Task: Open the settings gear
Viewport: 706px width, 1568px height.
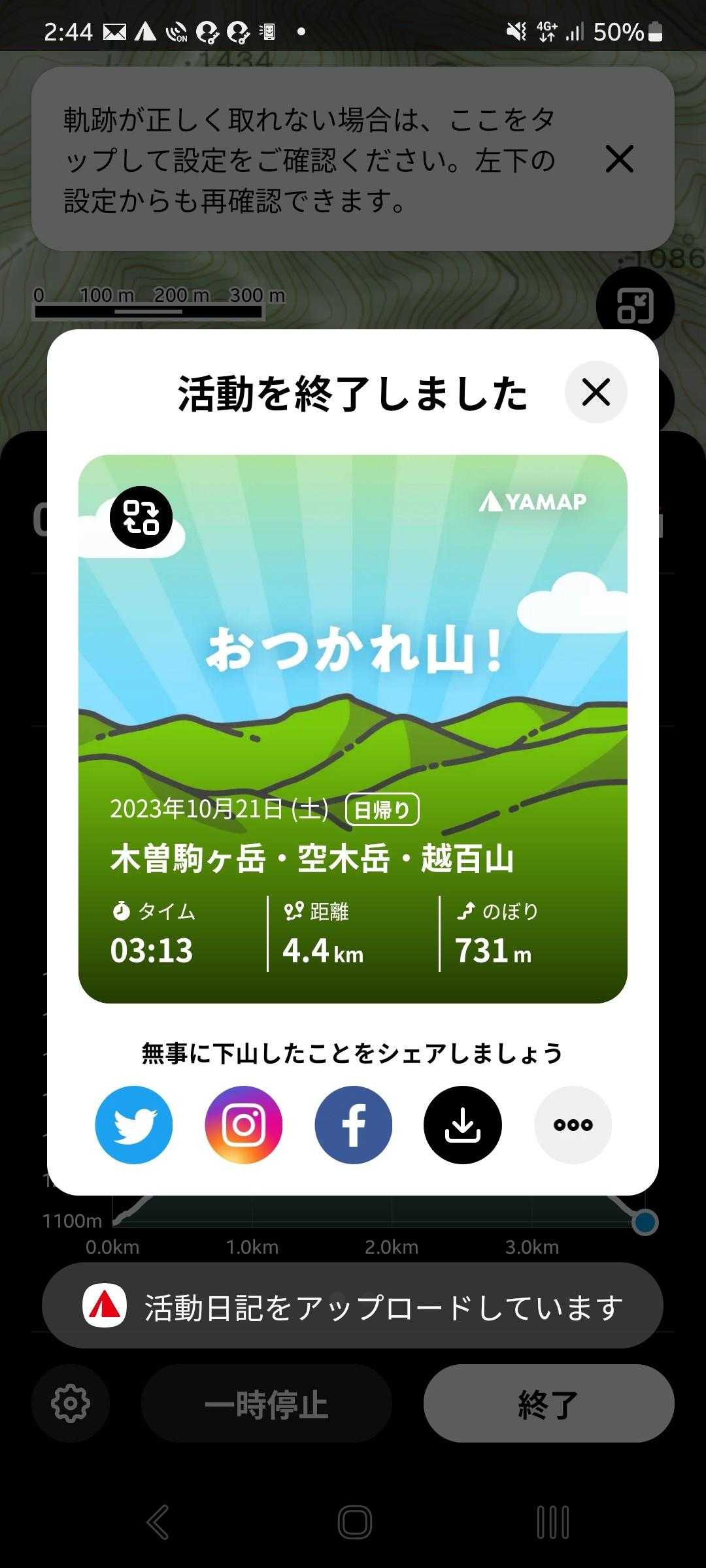Action: [71, 1403]
